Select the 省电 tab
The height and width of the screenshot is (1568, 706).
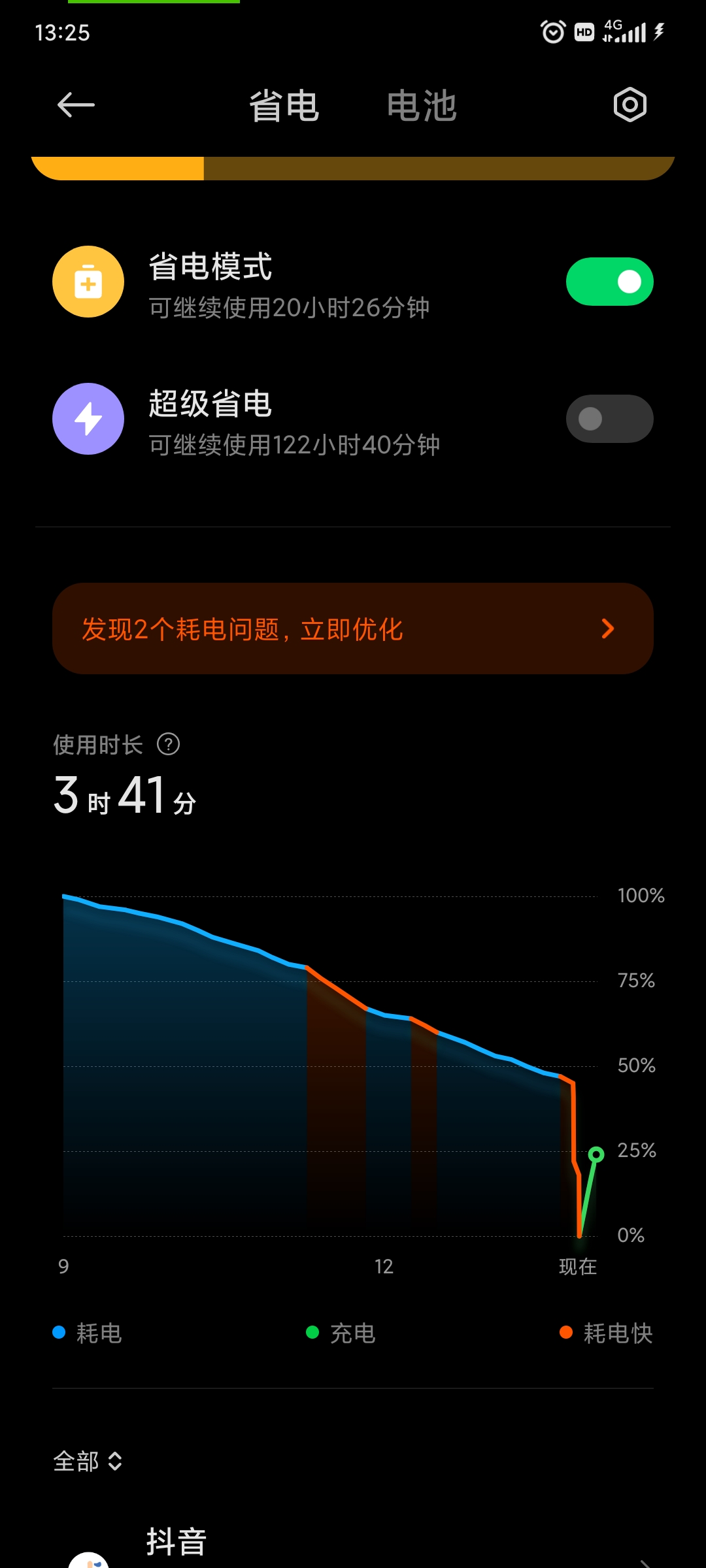pyautogui.click(x=284, y=106)
